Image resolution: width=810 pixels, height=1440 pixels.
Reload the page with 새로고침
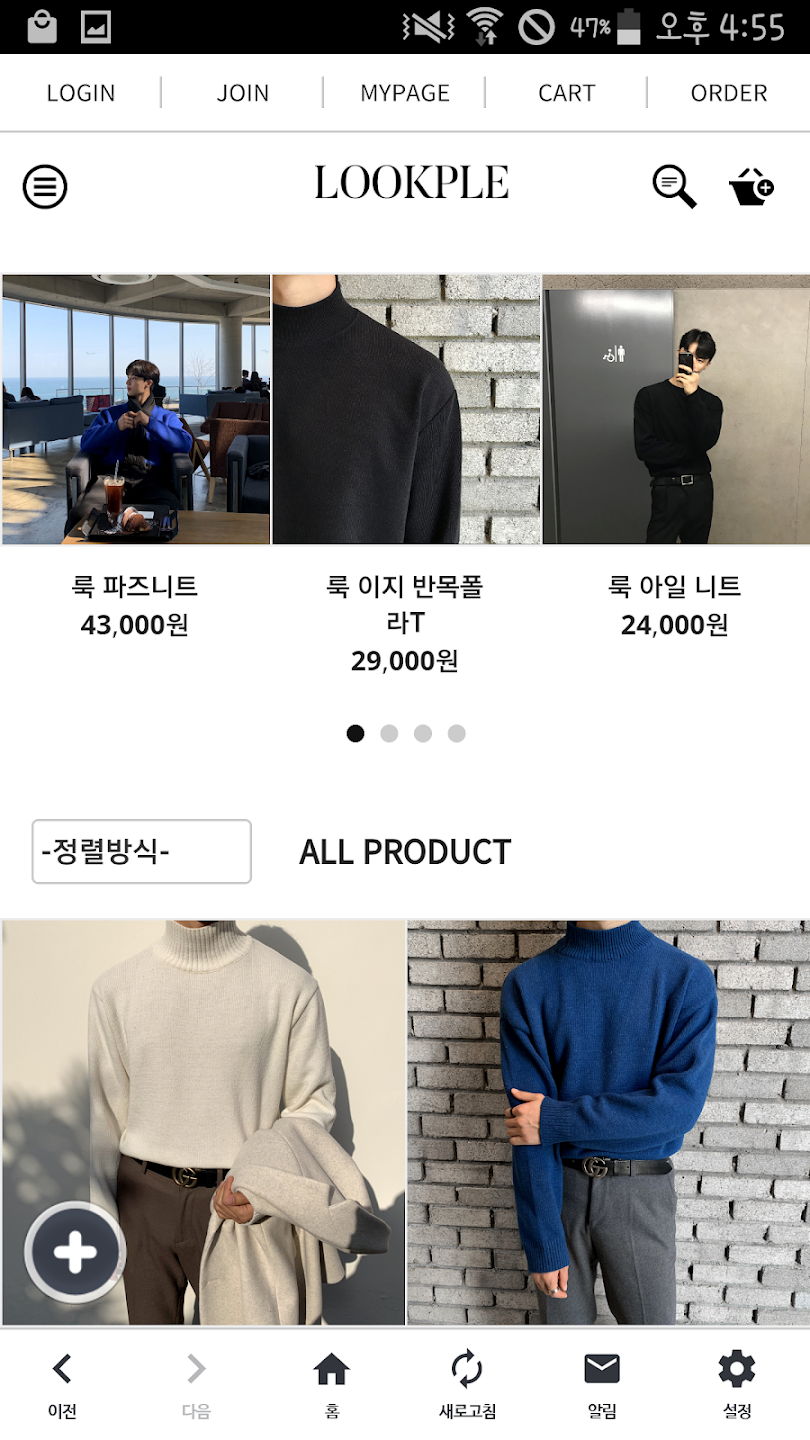(467, 1385)
